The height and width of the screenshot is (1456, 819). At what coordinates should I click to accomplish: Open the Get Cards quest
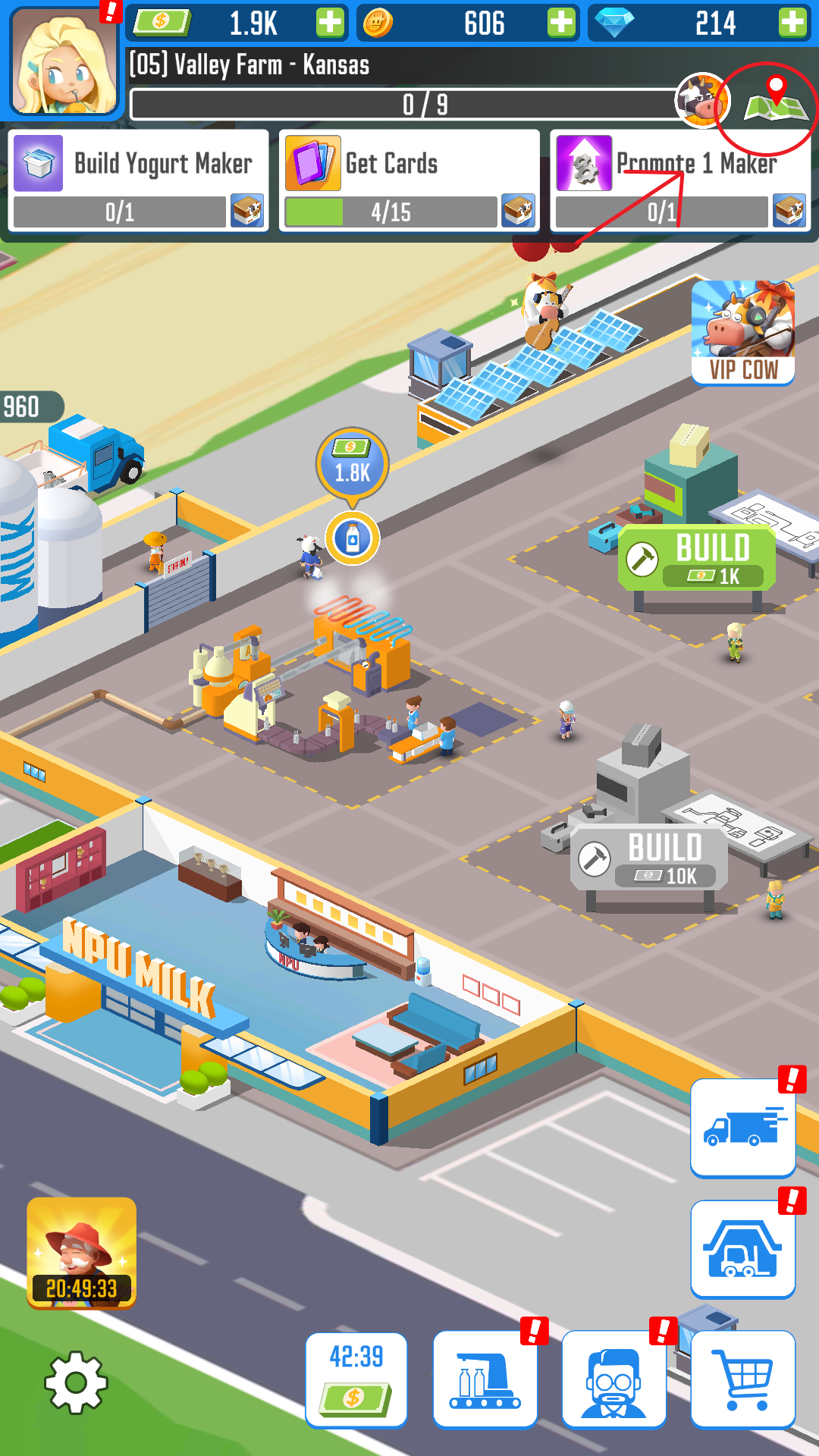[x=409, y=180]
